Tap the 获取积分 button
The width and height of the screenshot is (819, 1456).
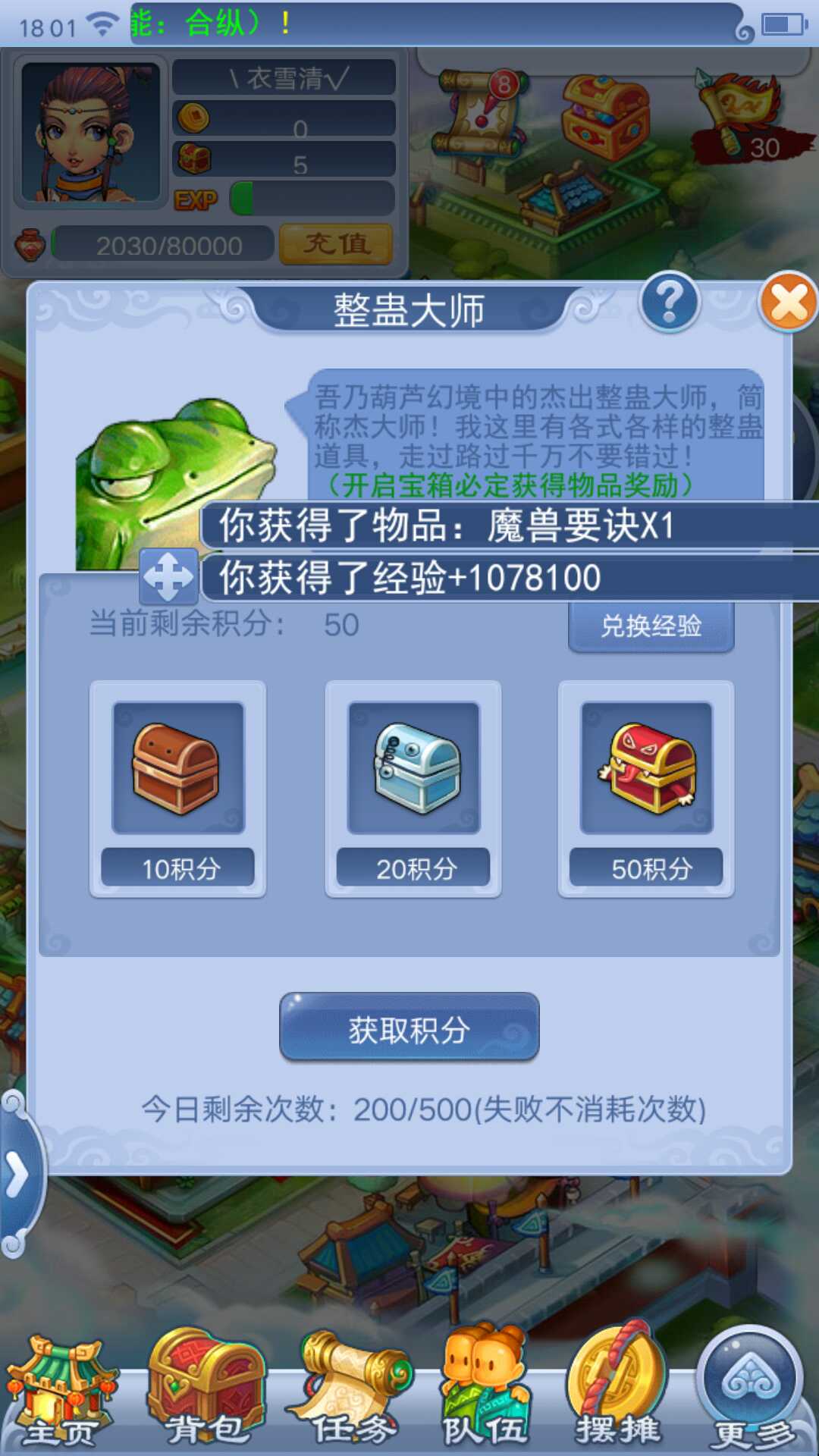pos(409,1029)
